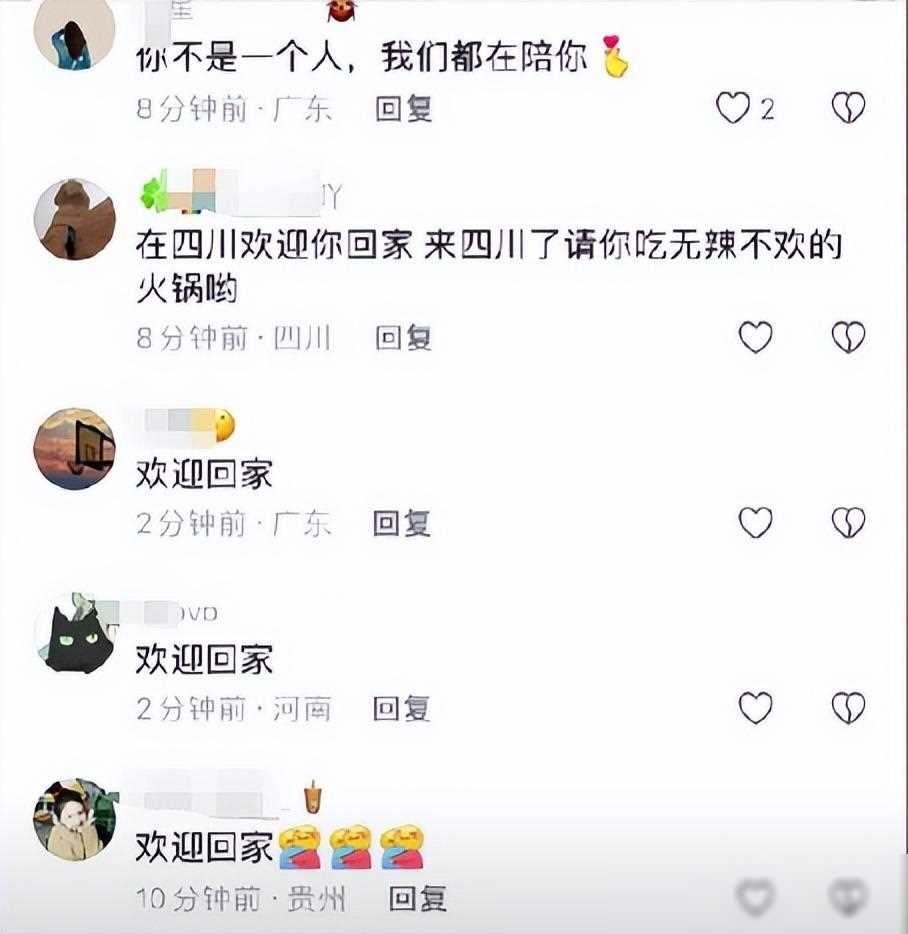The height and width of the screenshot is (934, 908).
Task: Open the black cat avatar's profile
Action: point(74,635)
